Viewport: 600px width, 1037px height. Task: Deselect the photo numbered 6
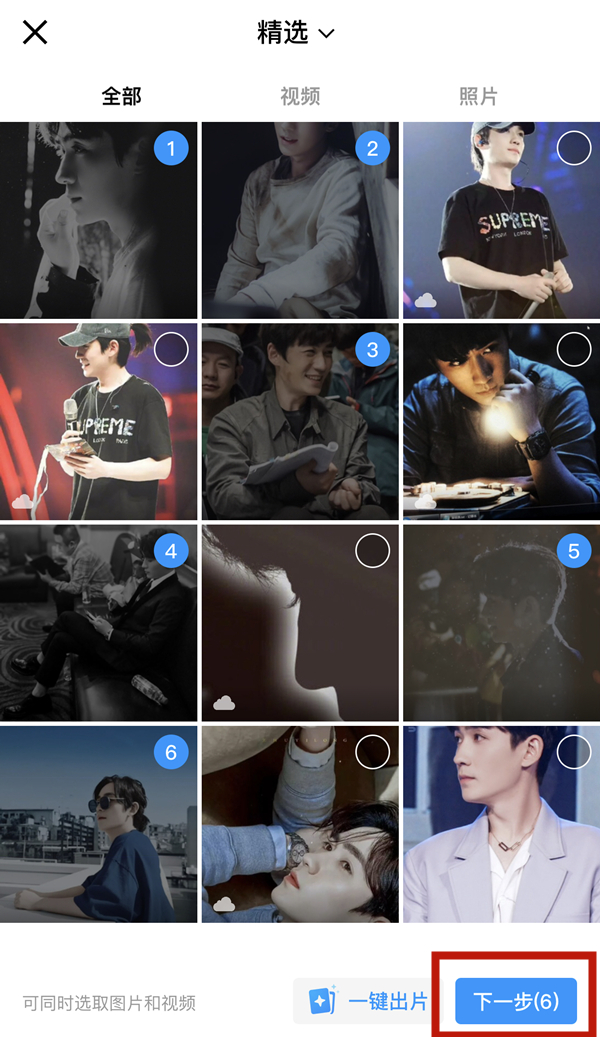[171, 751]
